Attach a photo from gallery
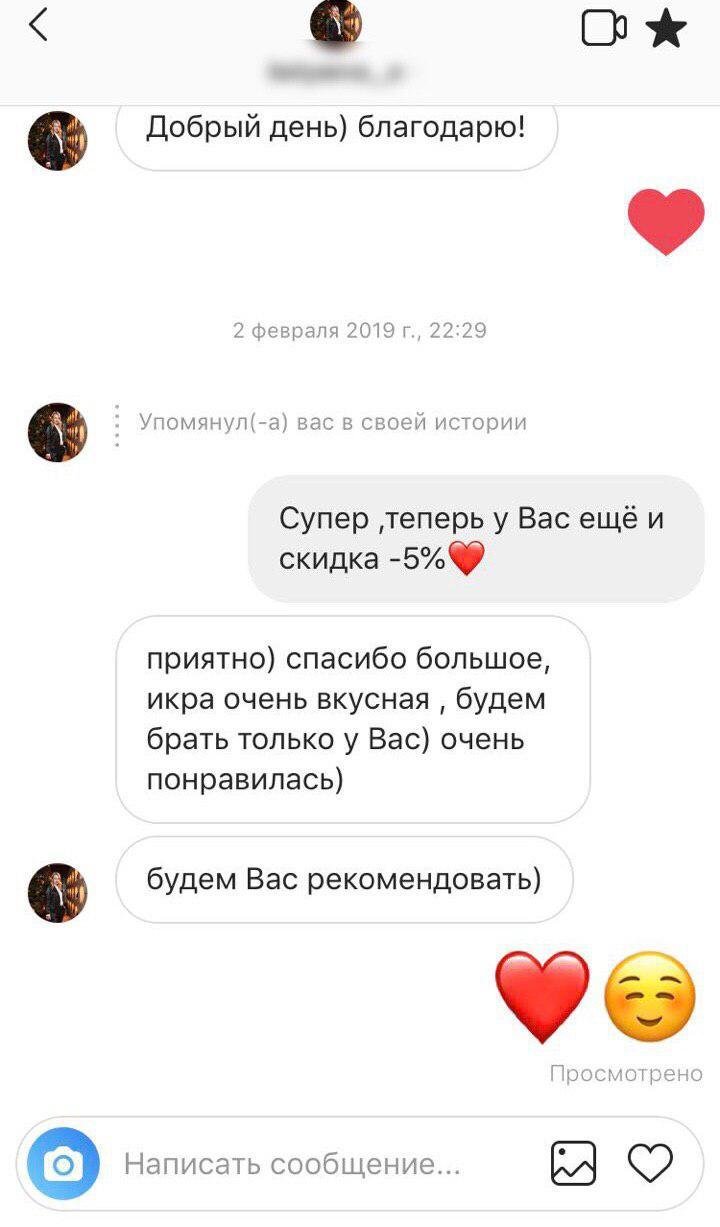This screenshot has height=1227, width=720. [x=573, y=1163]
